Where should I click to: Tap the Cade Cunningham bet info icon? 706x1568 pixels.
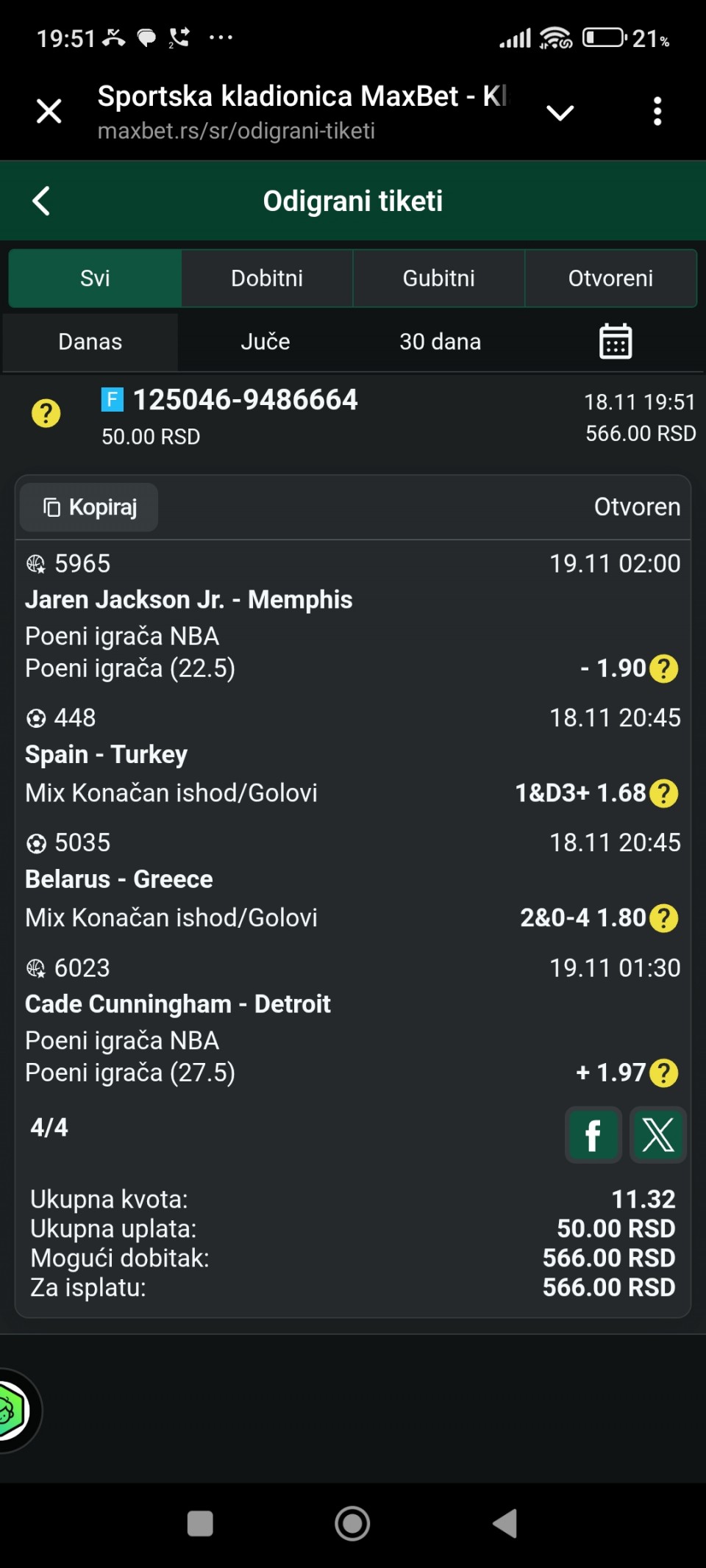click(x=664, y=1073)
